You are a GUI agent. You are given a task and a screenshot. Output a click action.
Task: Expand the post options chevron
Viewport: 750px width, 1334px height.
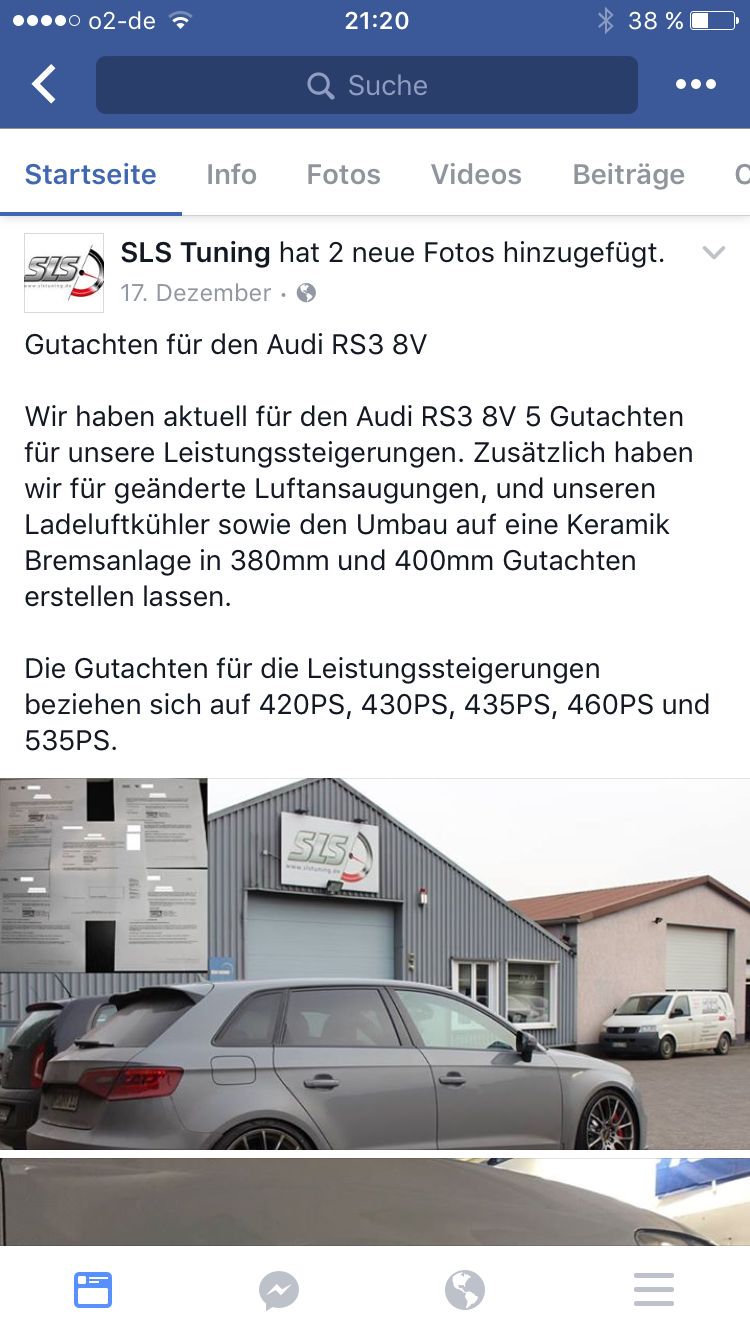click(713, 253)
